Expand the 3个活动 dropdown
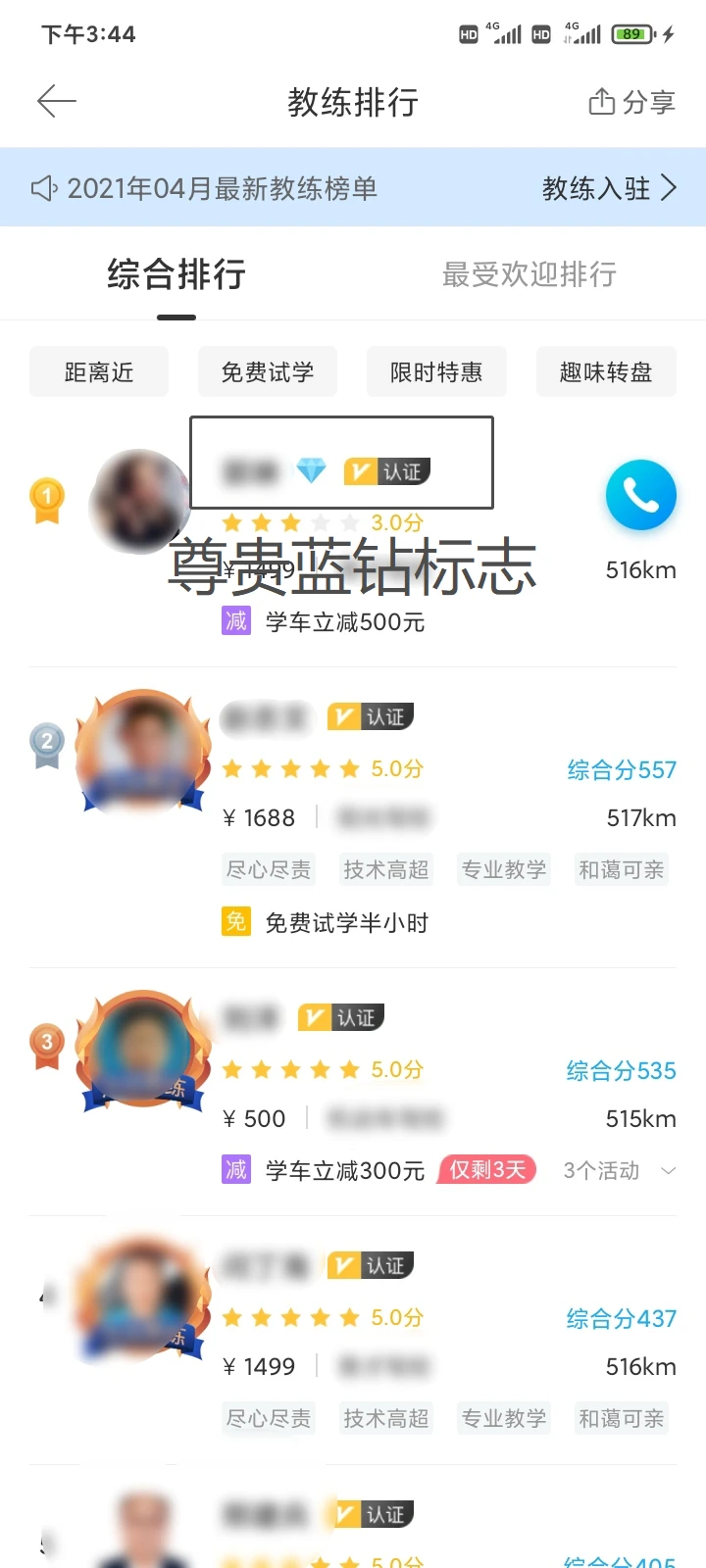This screenshot has width=706, height=1568. tap(620, 1170)
